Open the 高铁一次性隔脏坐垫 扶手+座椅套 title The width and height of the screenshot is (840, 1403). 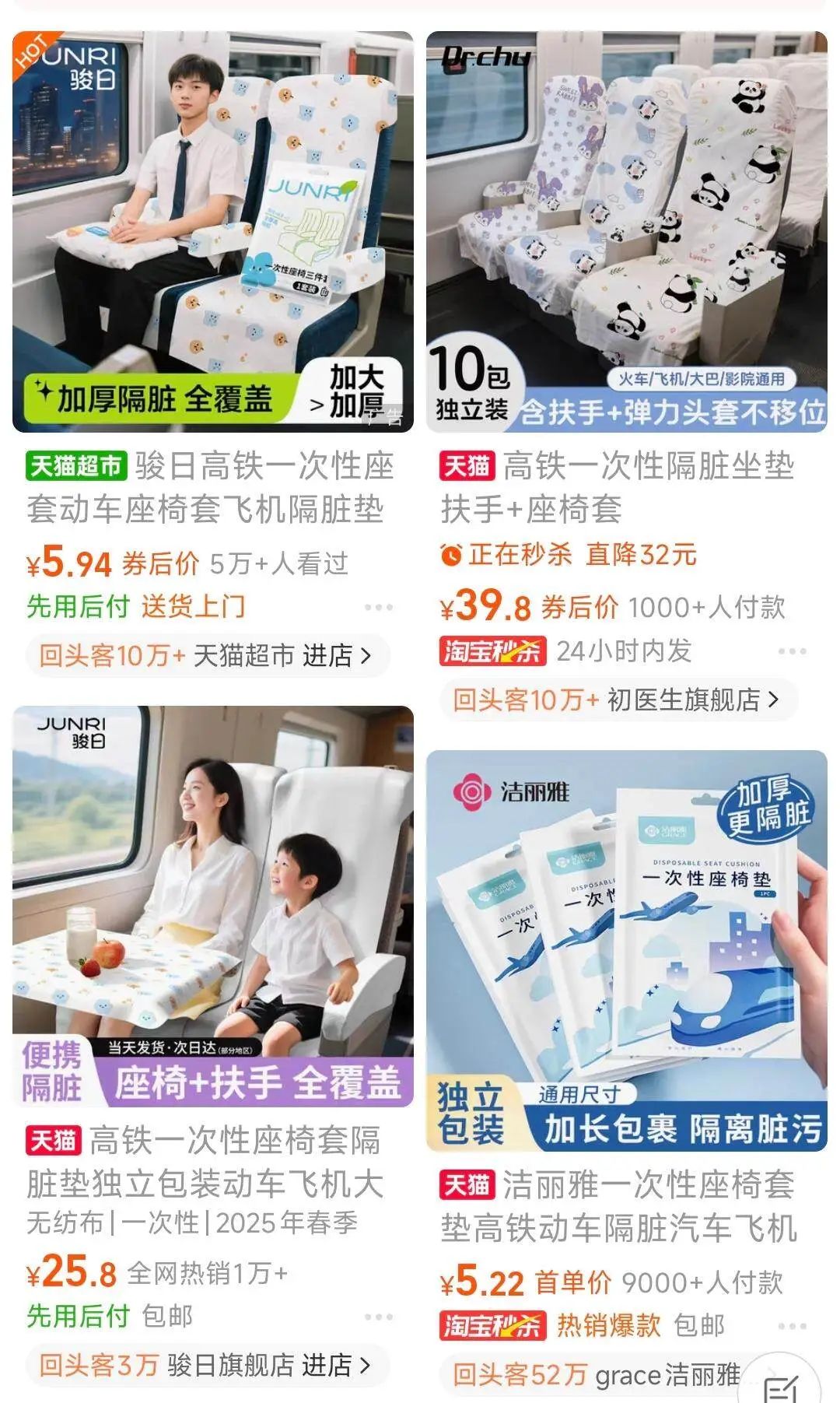[x=617, y=488]
